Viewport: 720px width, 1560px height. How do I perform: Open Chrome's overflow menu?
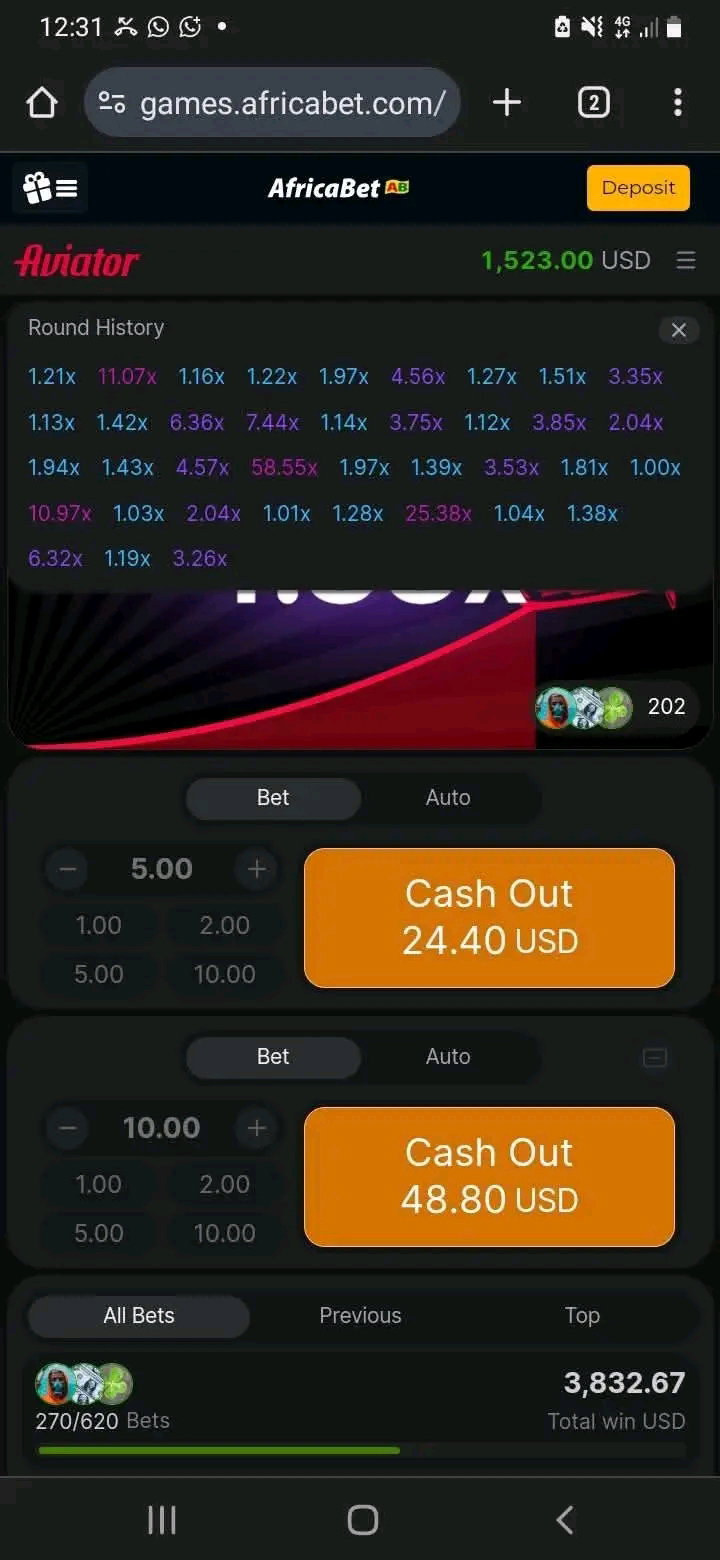(x=678, y=102)
